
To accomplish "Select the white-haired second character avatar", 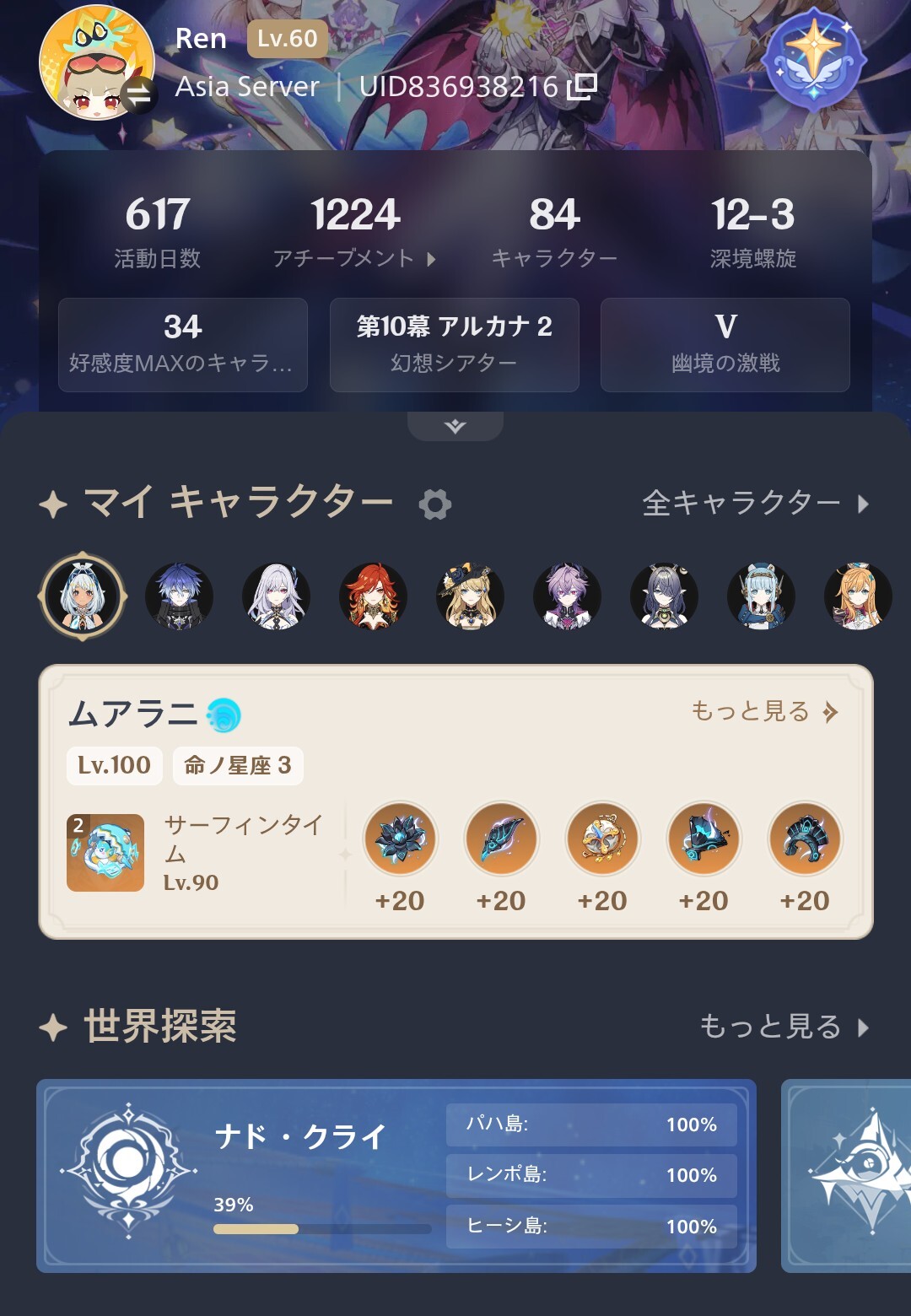I will [x=276, y=596].
